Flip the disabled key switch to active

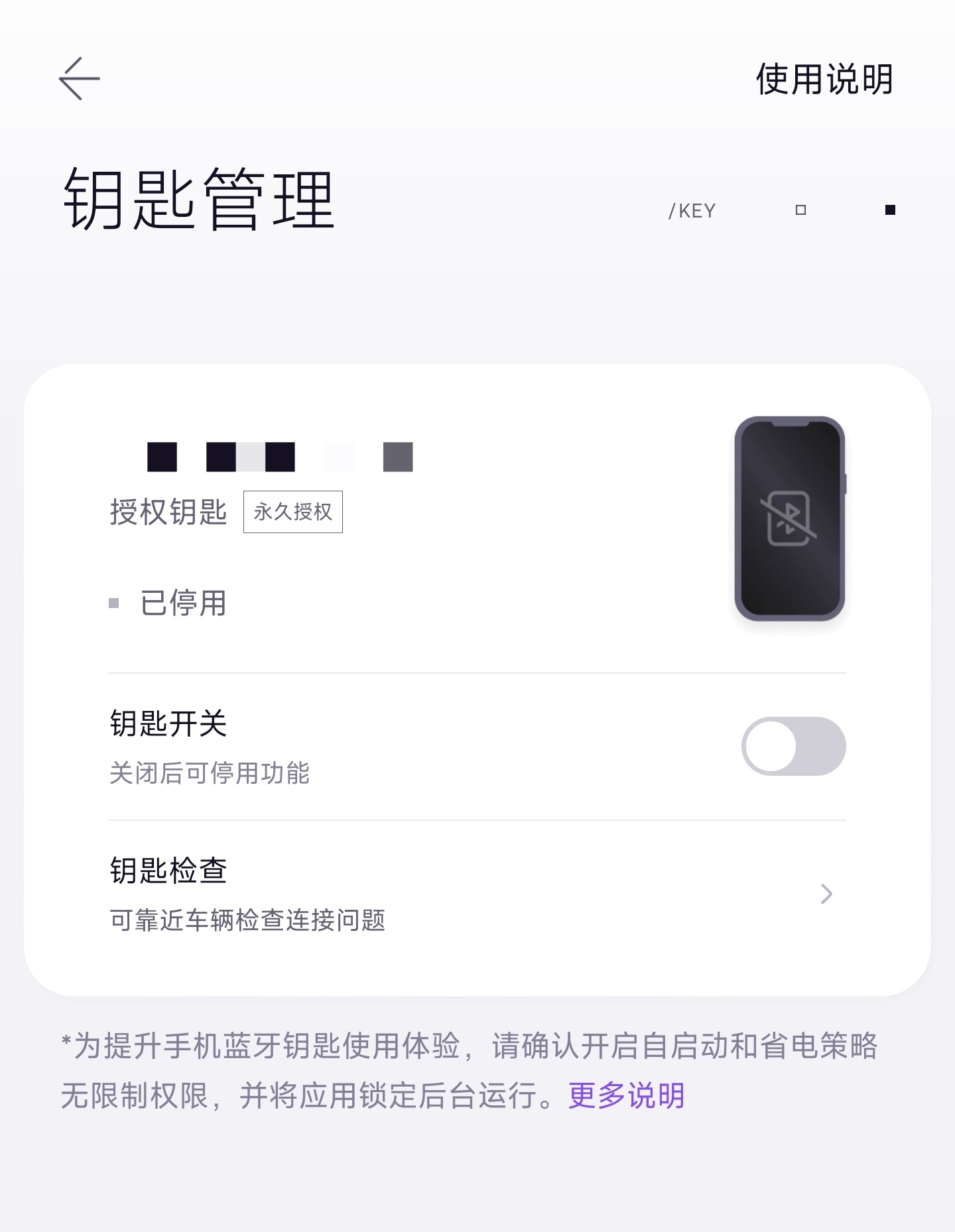794,746
